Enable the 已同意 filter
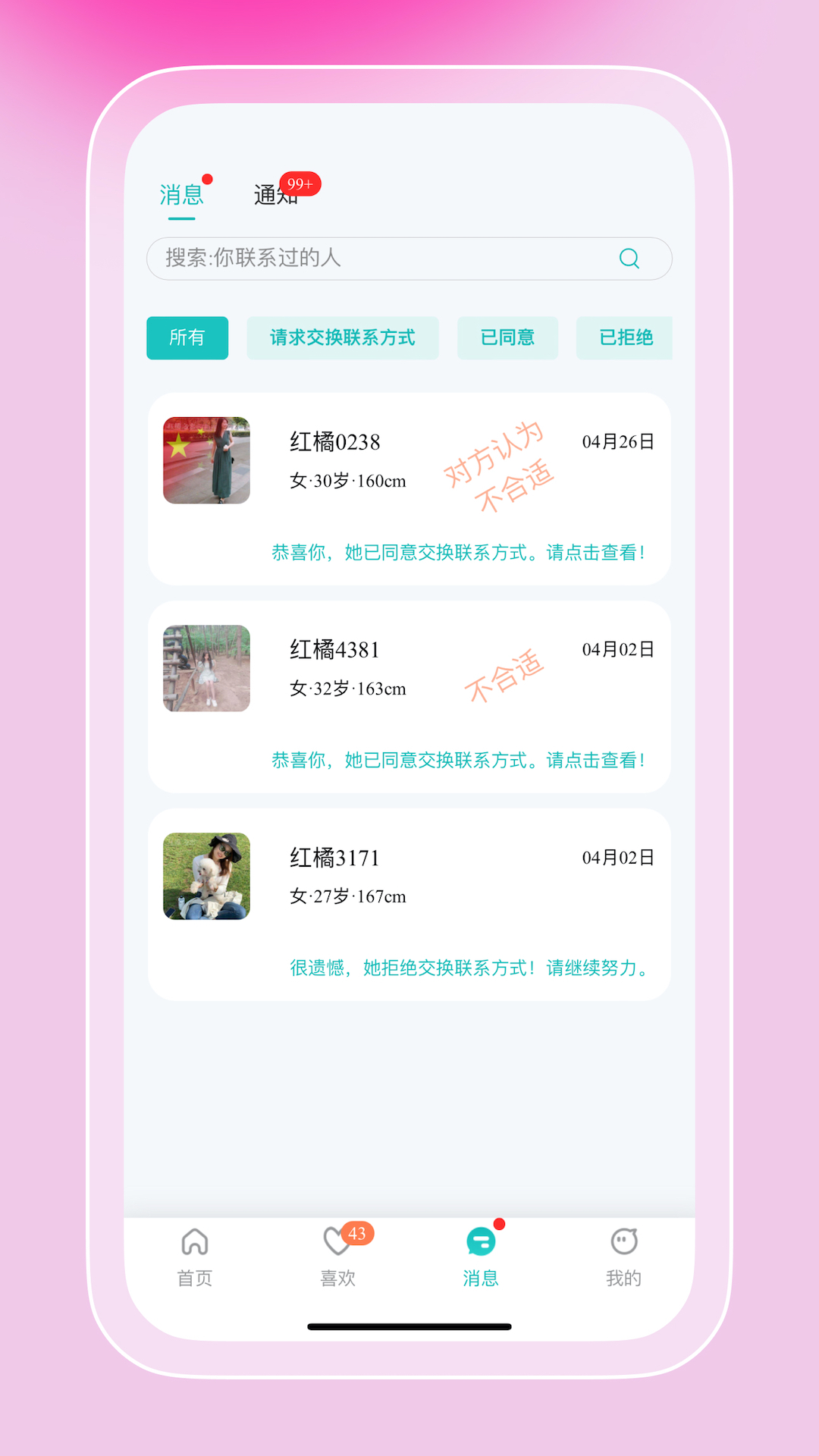The width and height of the screenshot is (819, 1456). pos(507,337)
